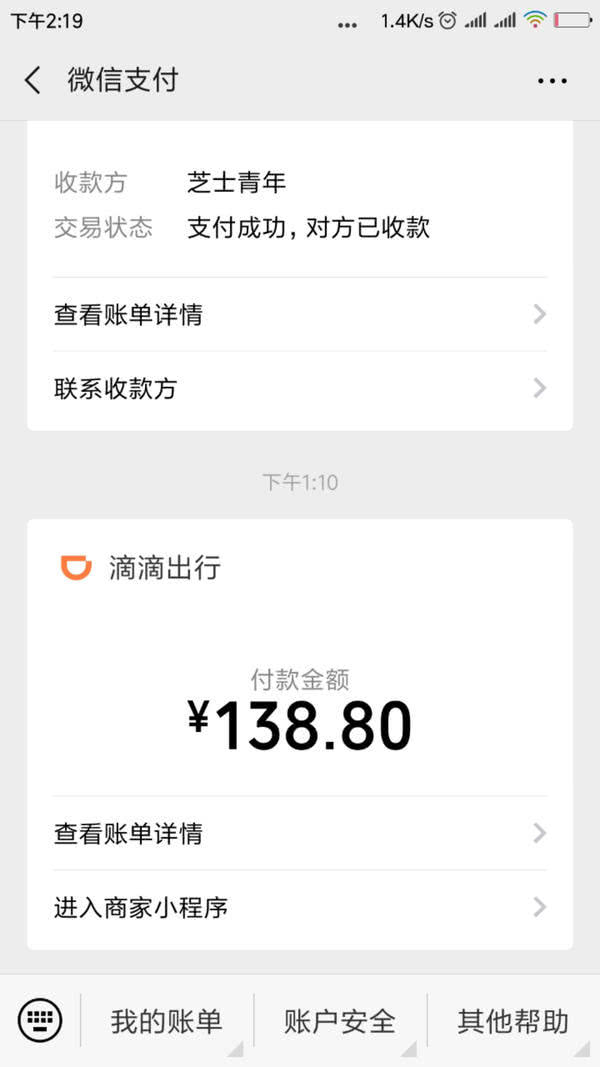This screenshot has height=1067, width=600.
Task: Open 我的账单 menu
Action: point(167,1021)
